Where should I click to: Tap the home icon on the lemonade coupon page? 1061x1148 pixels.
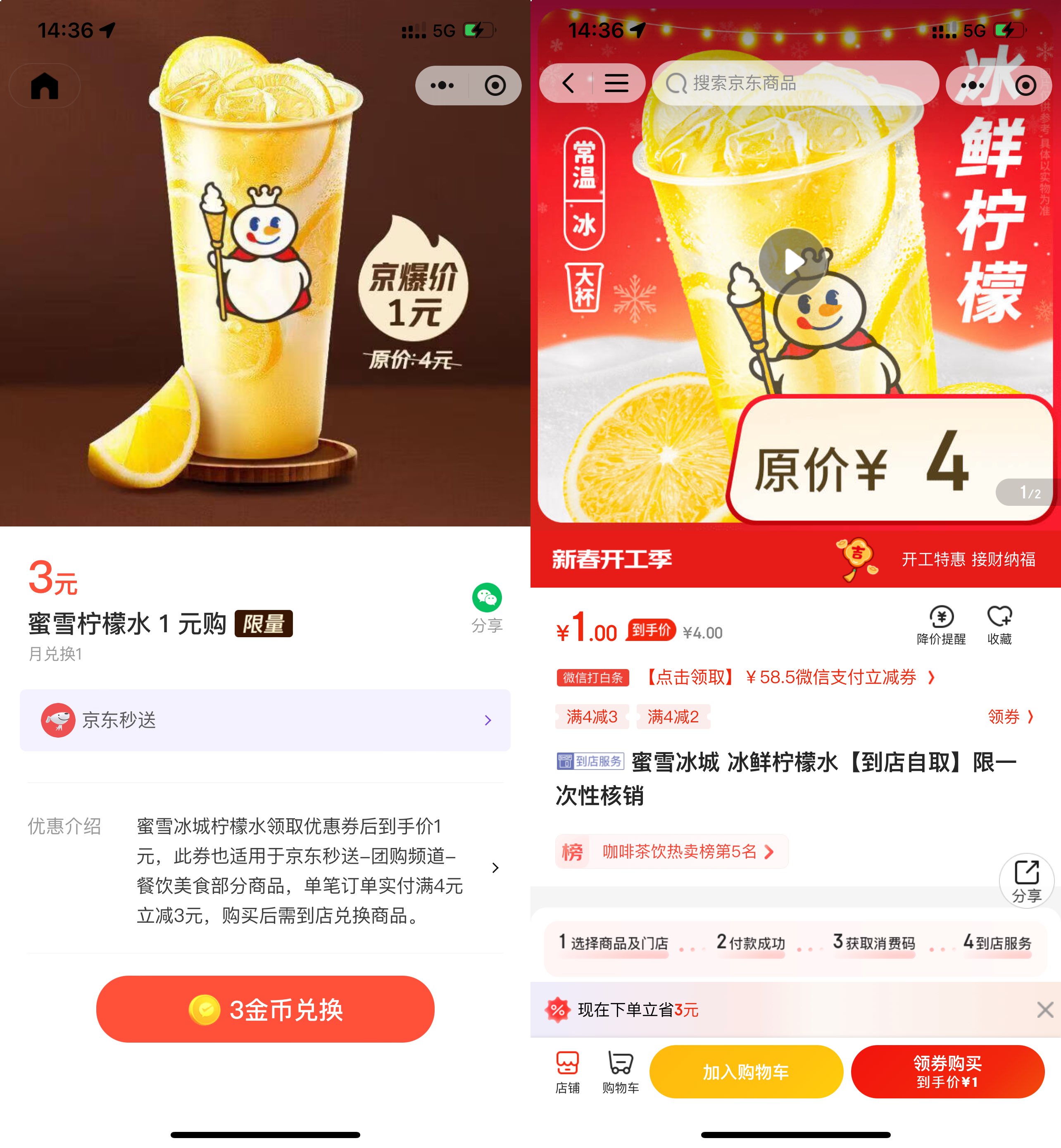(44, 86)
